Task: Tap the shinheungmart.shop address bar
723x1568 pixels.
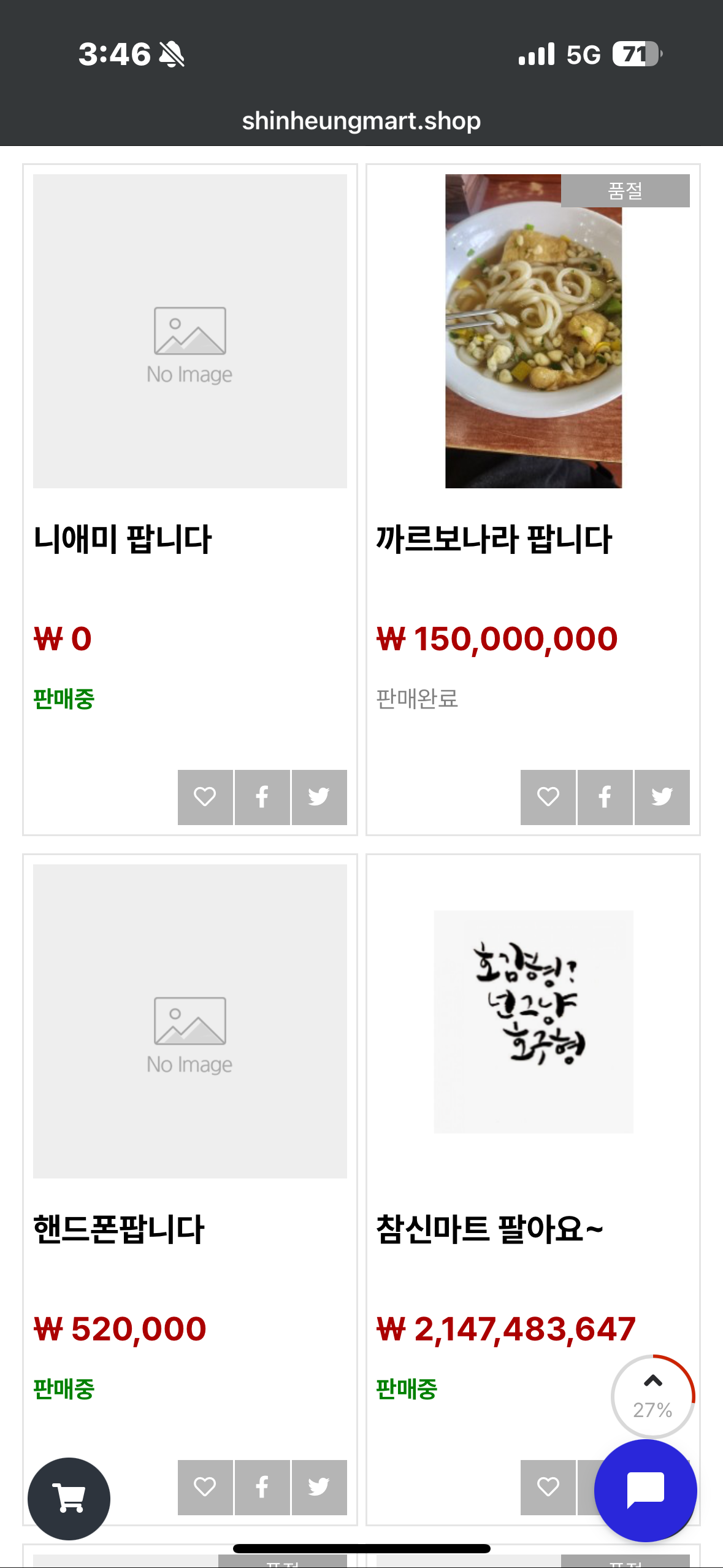Action: (x=361, y=121)
